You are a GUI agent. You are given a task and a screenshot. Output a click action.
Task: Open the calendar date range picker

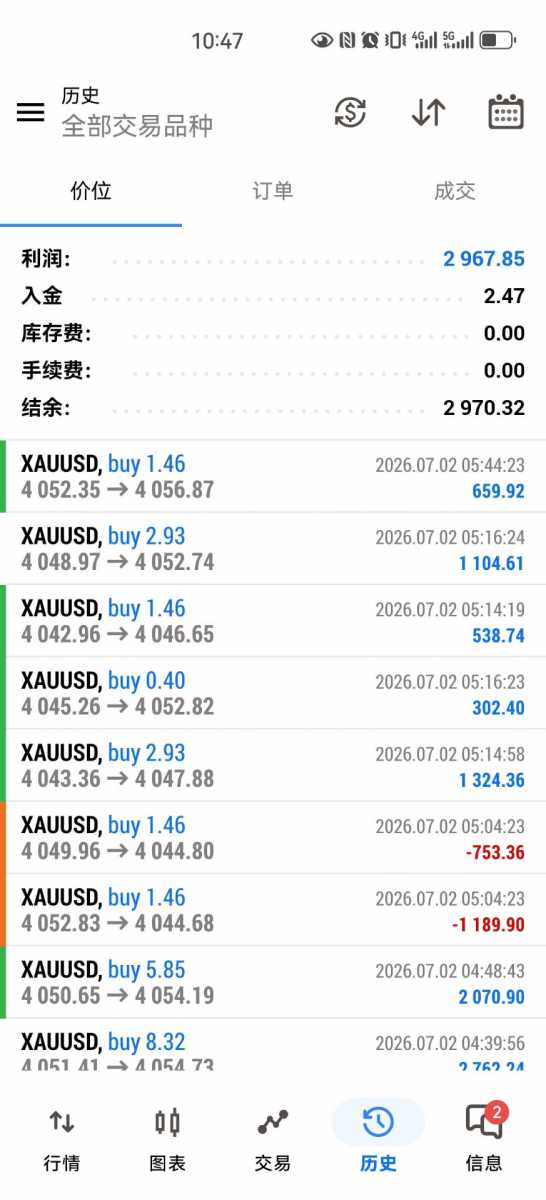tap(506, 112)
